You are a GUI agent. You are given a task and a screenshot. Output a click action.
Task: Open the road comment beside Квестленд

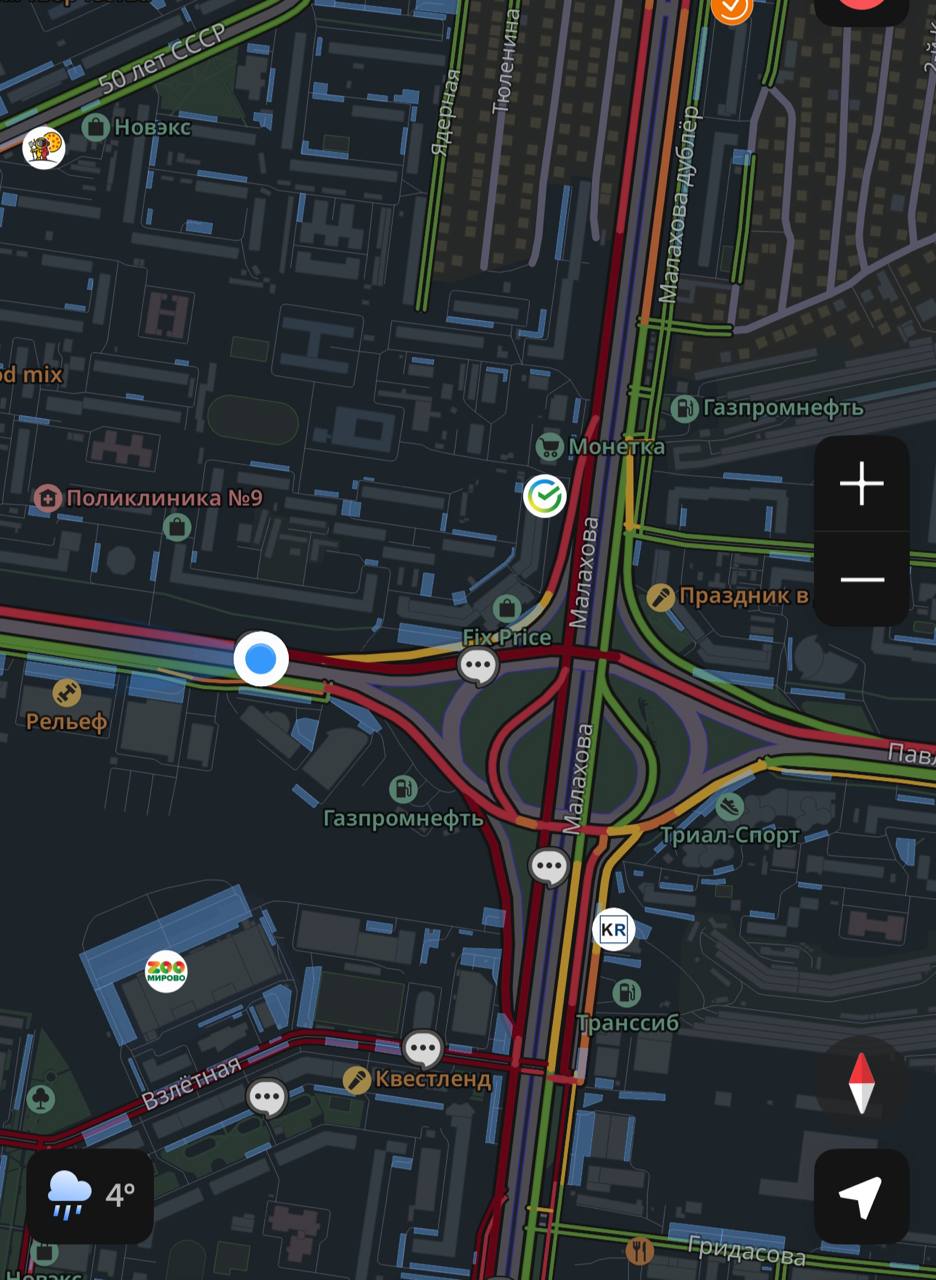click(x=423, y=1049)
